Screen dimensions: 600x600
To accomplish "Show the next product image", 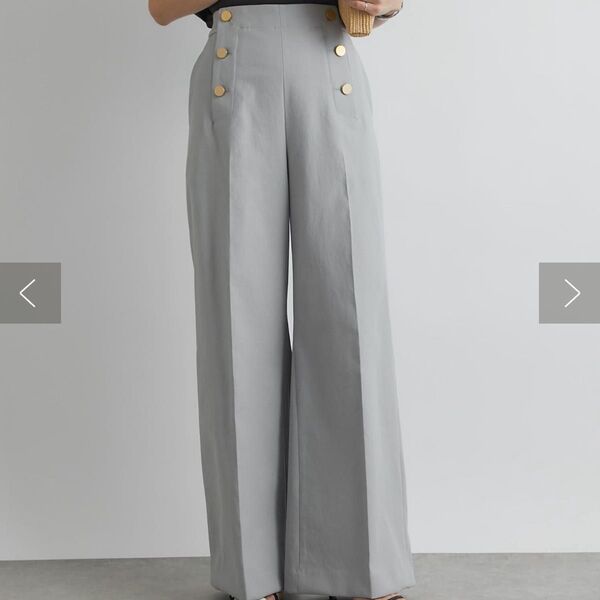I will (x=569, y=293).
